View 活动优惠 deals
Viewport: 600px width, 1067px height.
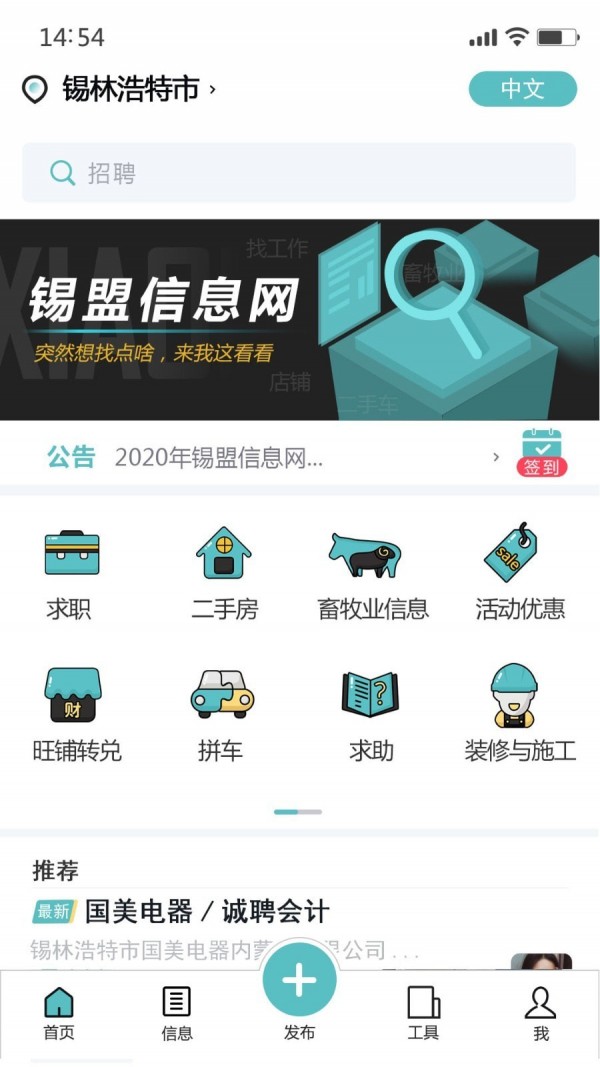(520, 573)
